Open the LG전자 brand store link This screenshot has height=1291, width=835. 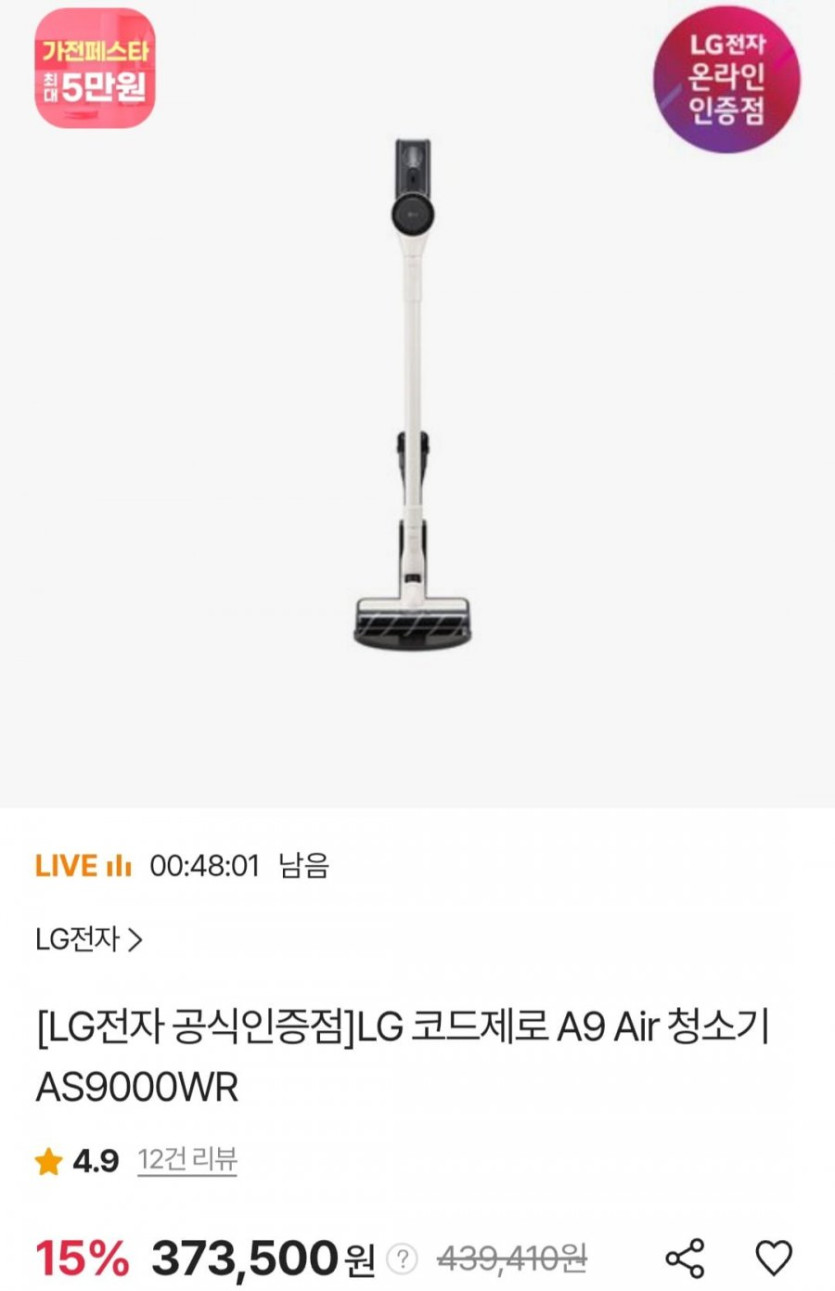(88, 939)
